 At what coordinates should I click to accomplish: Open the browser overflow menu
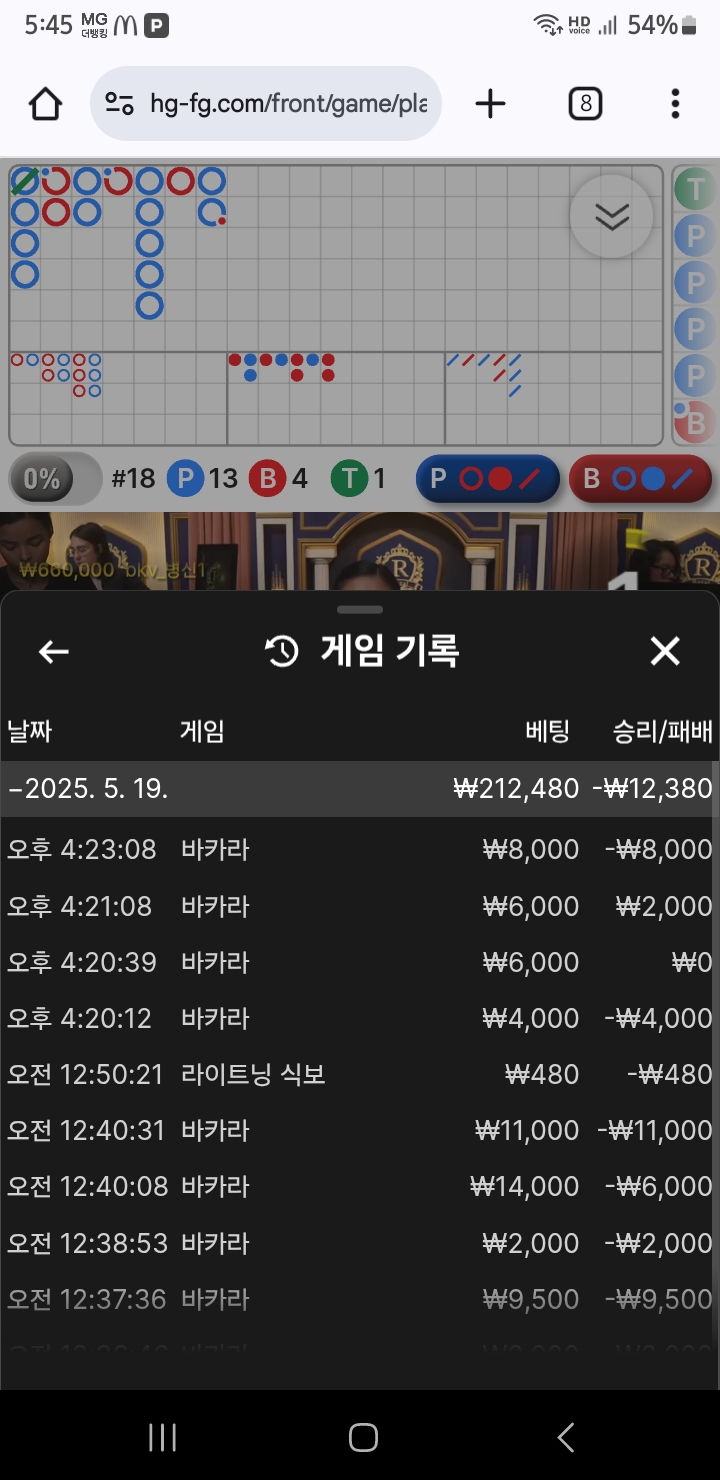click(675, 104)
